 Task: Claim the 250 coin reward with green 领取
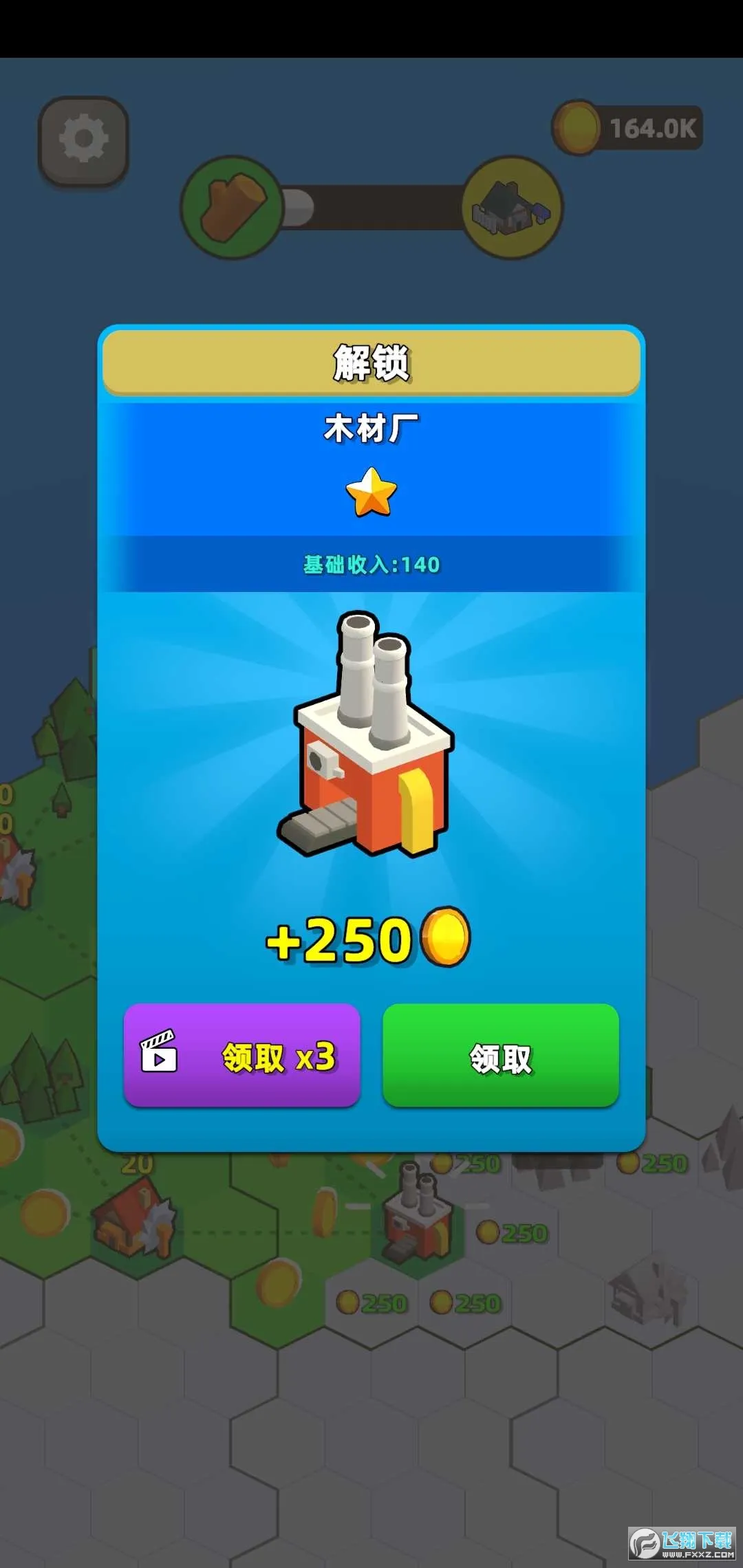click(500, 1056)
